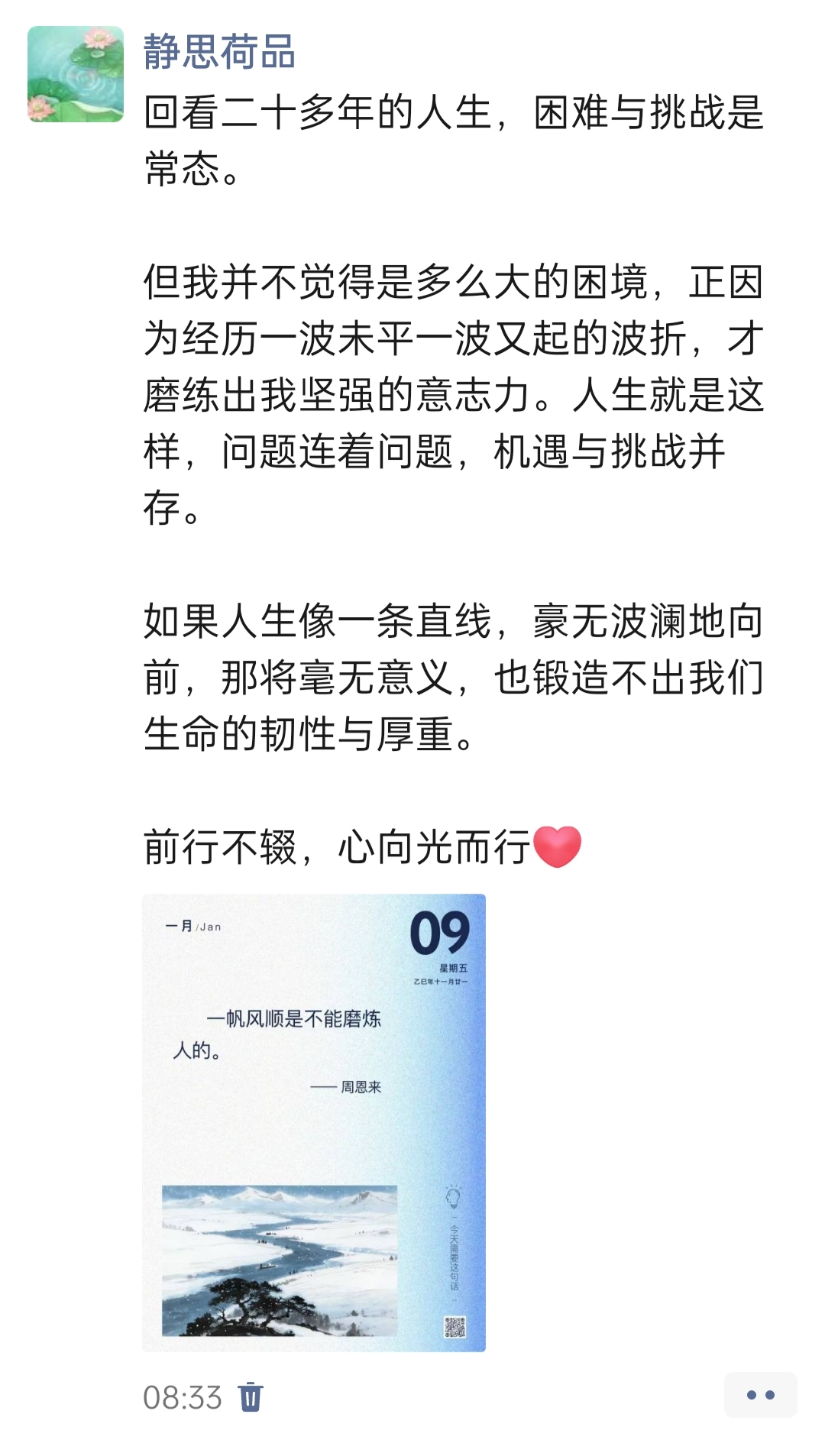
Task: Delete this post with the trash icon
Action: (251, 1397)
